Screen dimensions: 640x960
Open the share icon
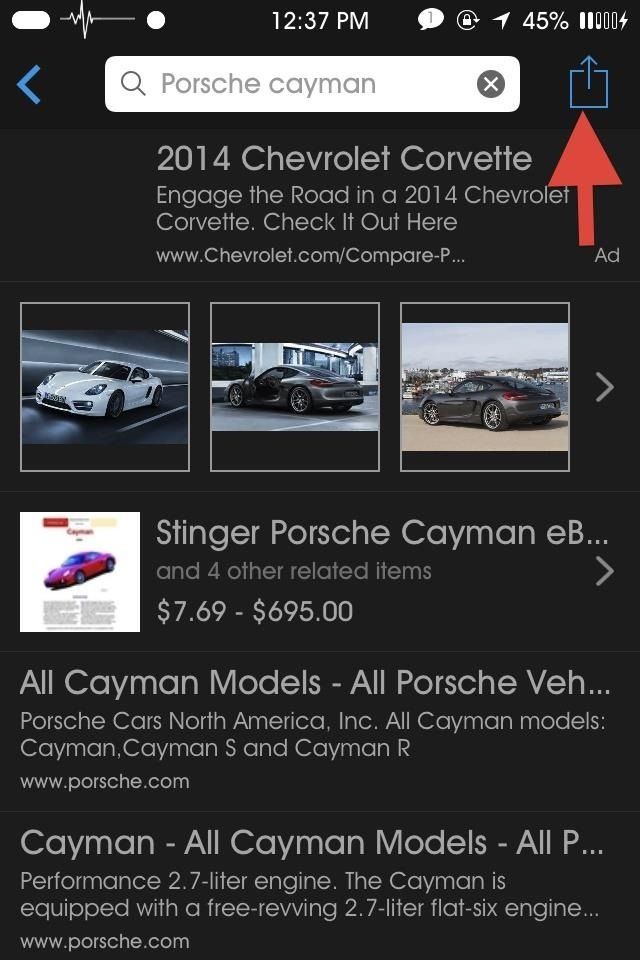pos(588,82)
